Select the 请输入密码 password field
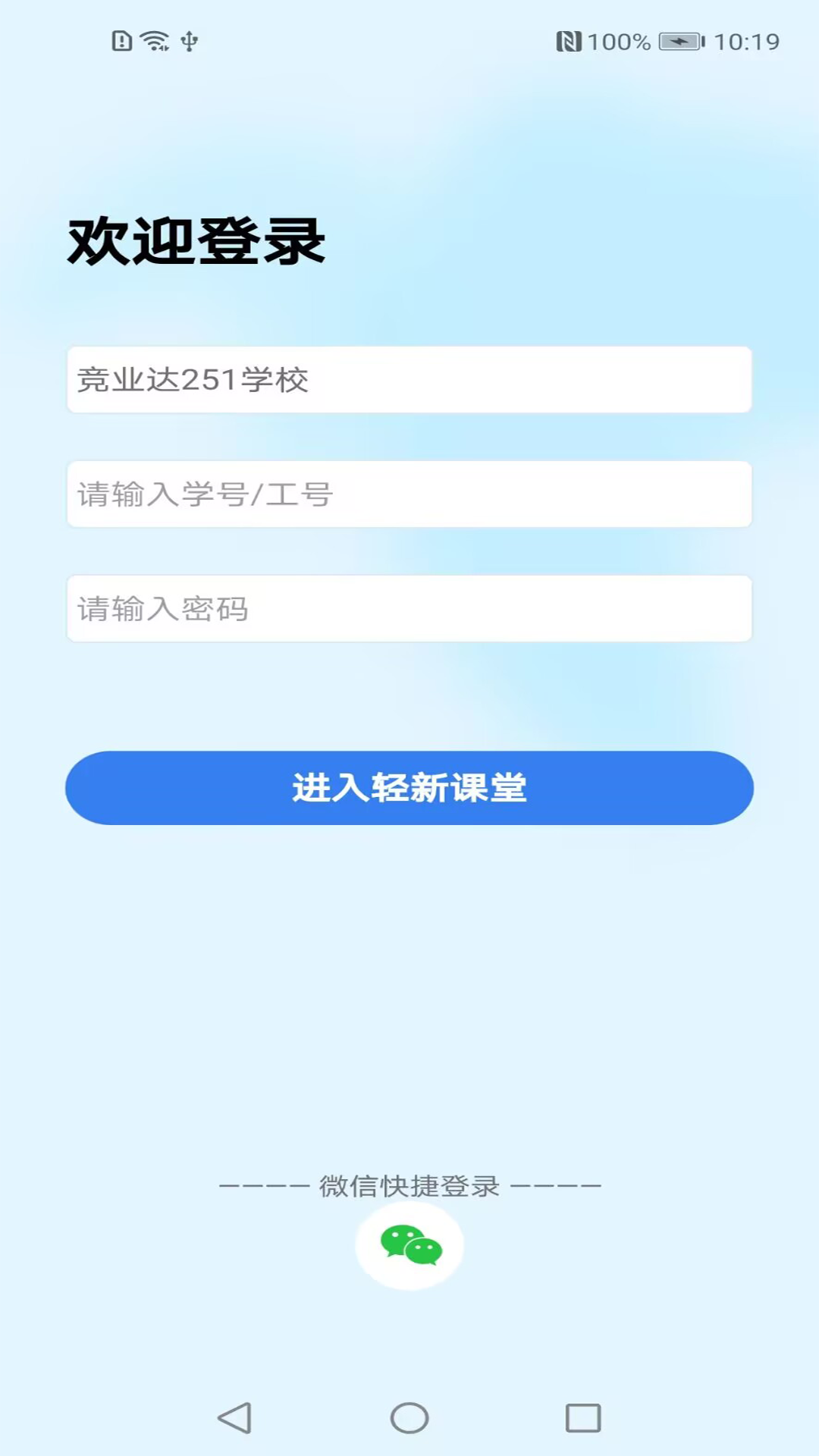 409,609
